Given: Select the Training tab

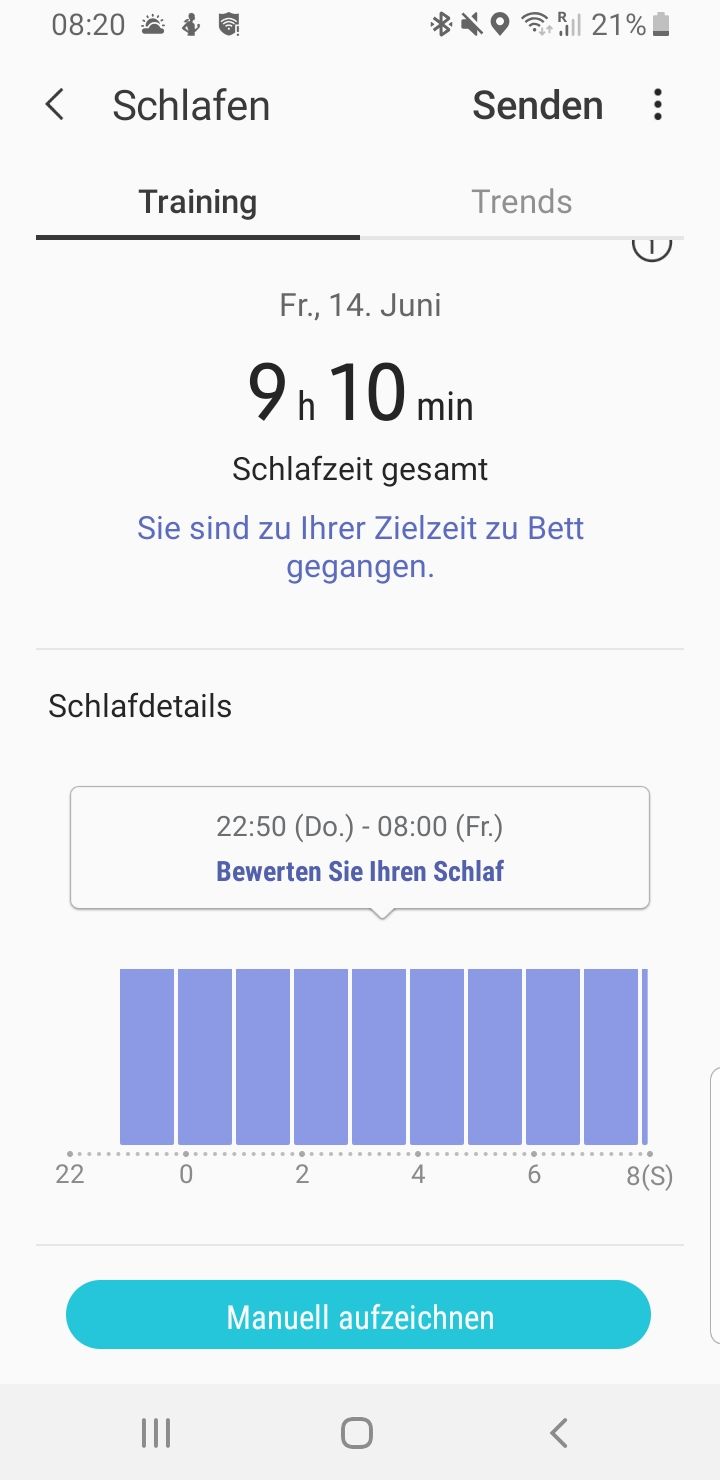Looking at the screenshot, I should pos(198,202).
